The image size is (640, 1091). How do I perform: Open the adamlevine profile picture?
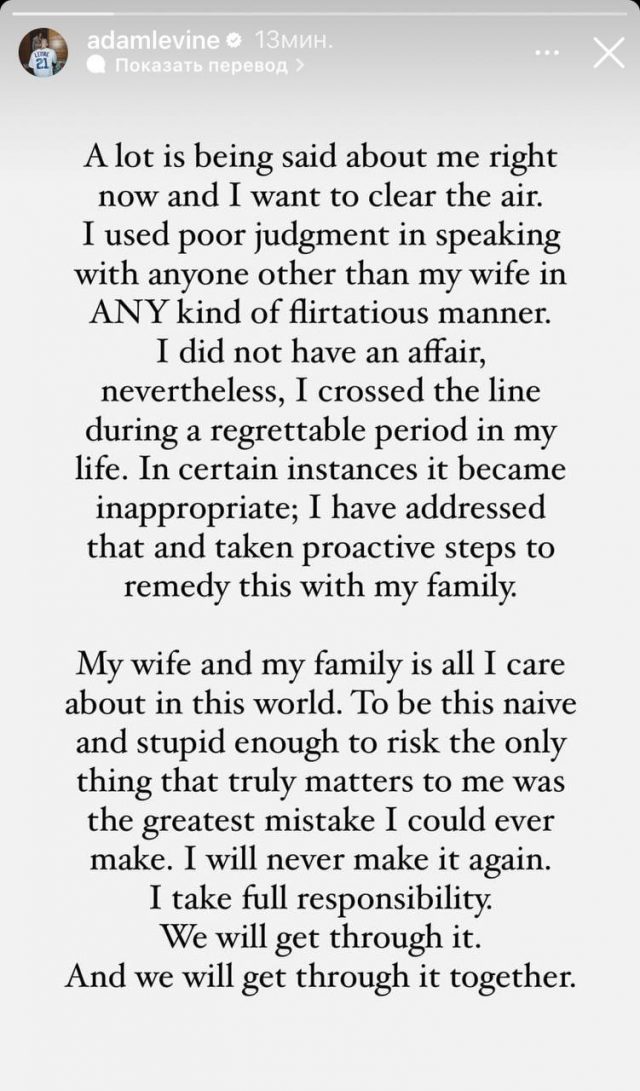coord(43,53)
